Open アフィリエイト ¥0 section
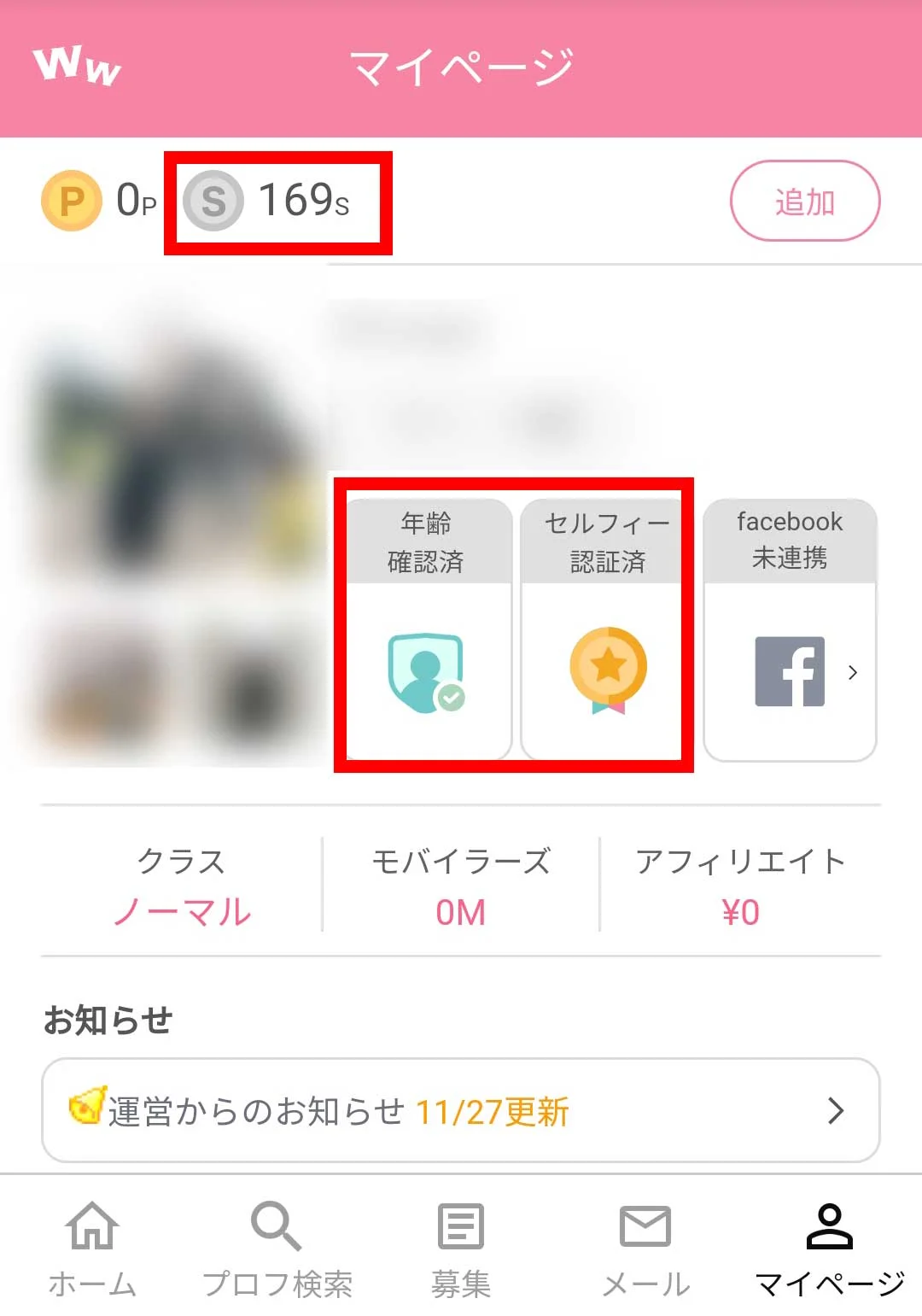Screen dimensions: 922x1316 pos(740,886)
